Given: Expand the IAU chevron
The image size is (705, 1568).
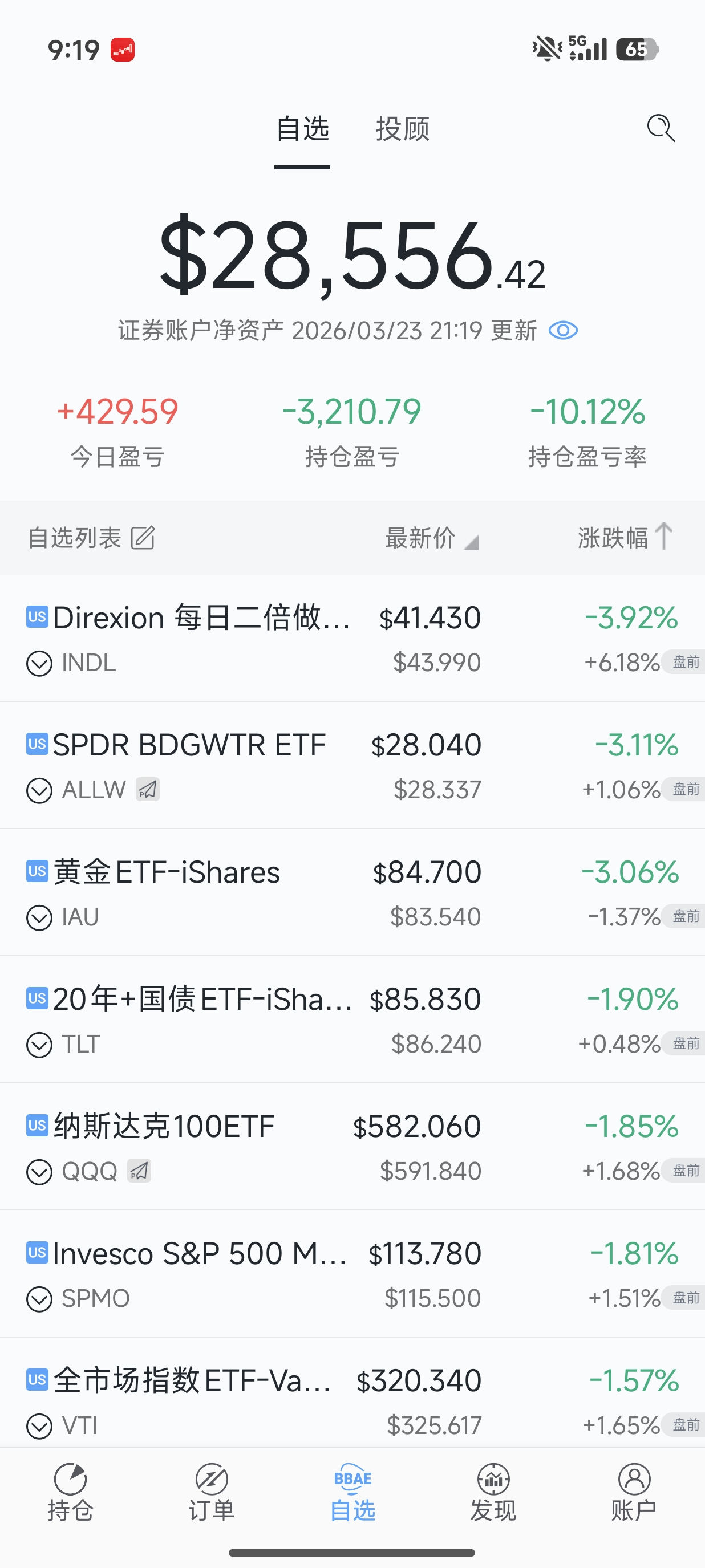Looking at the screenshot, I should (39, 918).
